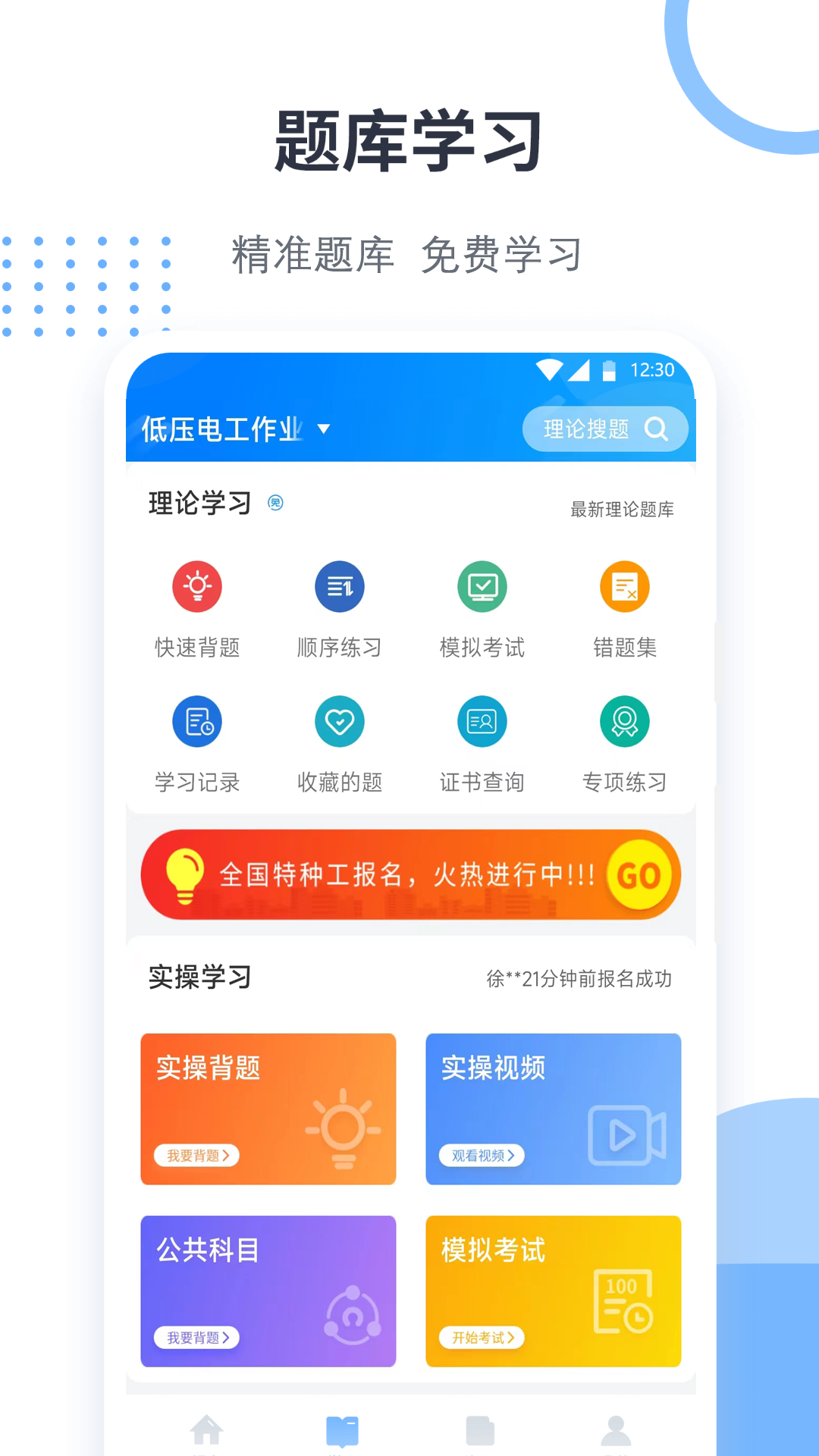Open the home tab in bottom navigation
819x1456 pixels.
(207, 1429)
